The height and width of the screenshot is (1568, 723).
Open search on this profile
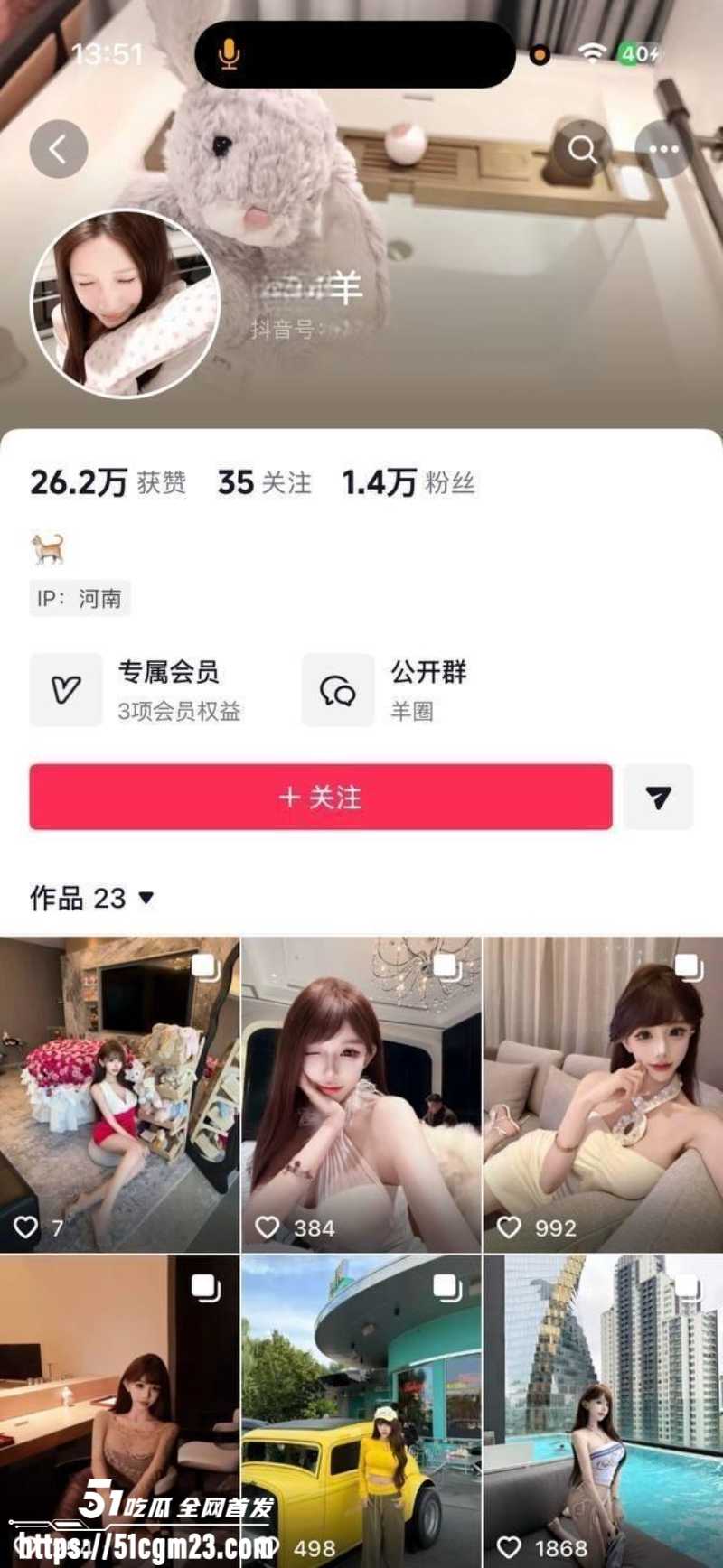pos(583,149)
